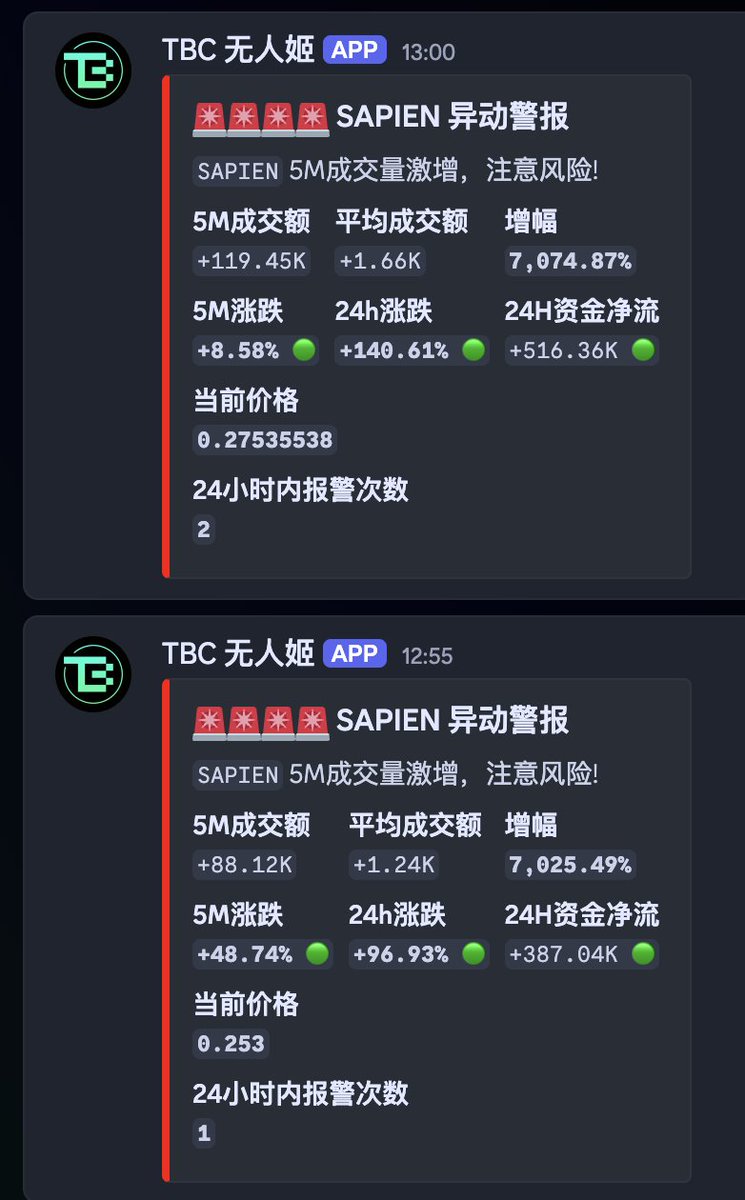Tap the TBC 无人姬 username on the 12:55 alert

click(238, 653)
